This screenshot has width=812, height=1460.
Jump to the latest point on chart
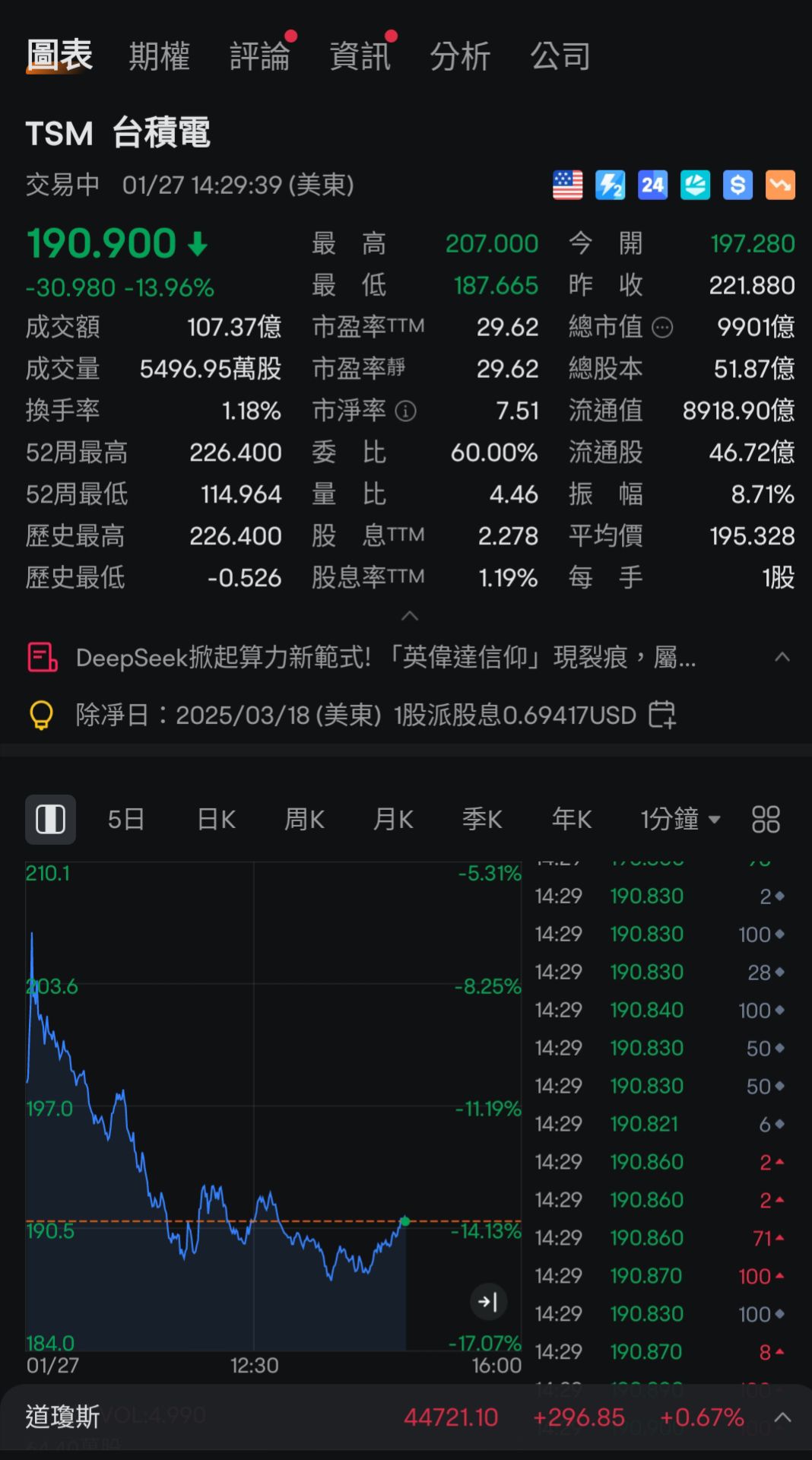tap(487, 1302)
